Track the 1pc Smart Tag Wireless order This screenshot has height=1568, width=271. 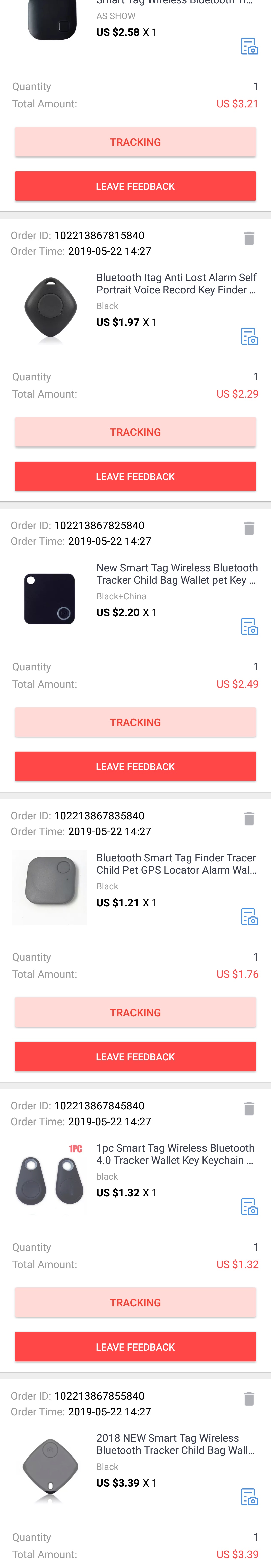tap(135, 1303)
